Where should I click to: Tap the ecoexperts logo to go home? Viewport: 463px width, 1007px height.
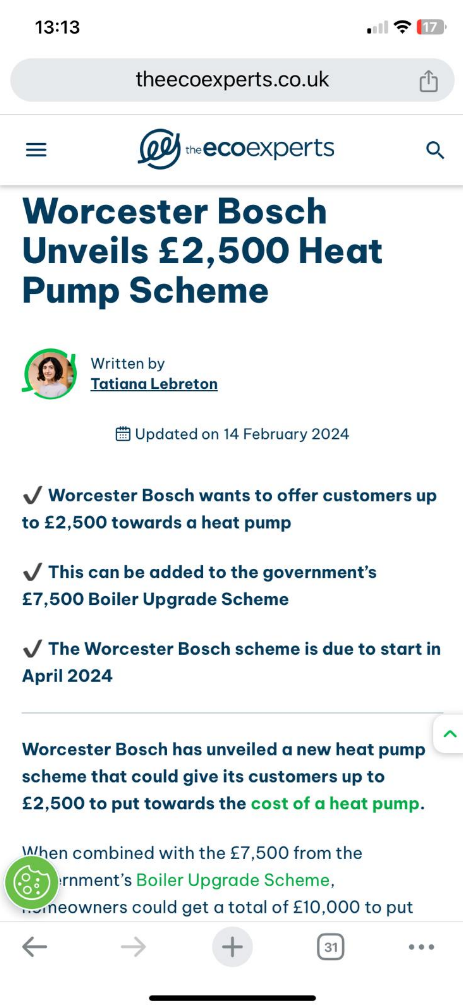tap(236, 149)
